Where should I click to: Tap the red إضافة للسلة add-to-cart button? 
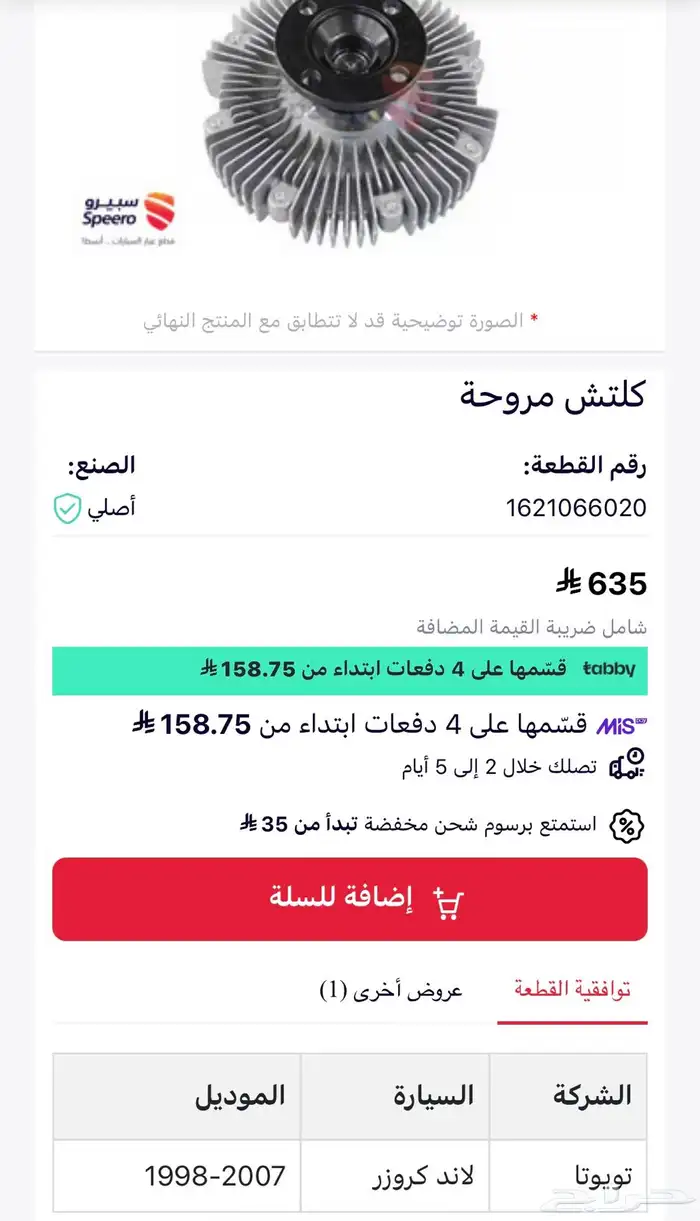[350, 898]
